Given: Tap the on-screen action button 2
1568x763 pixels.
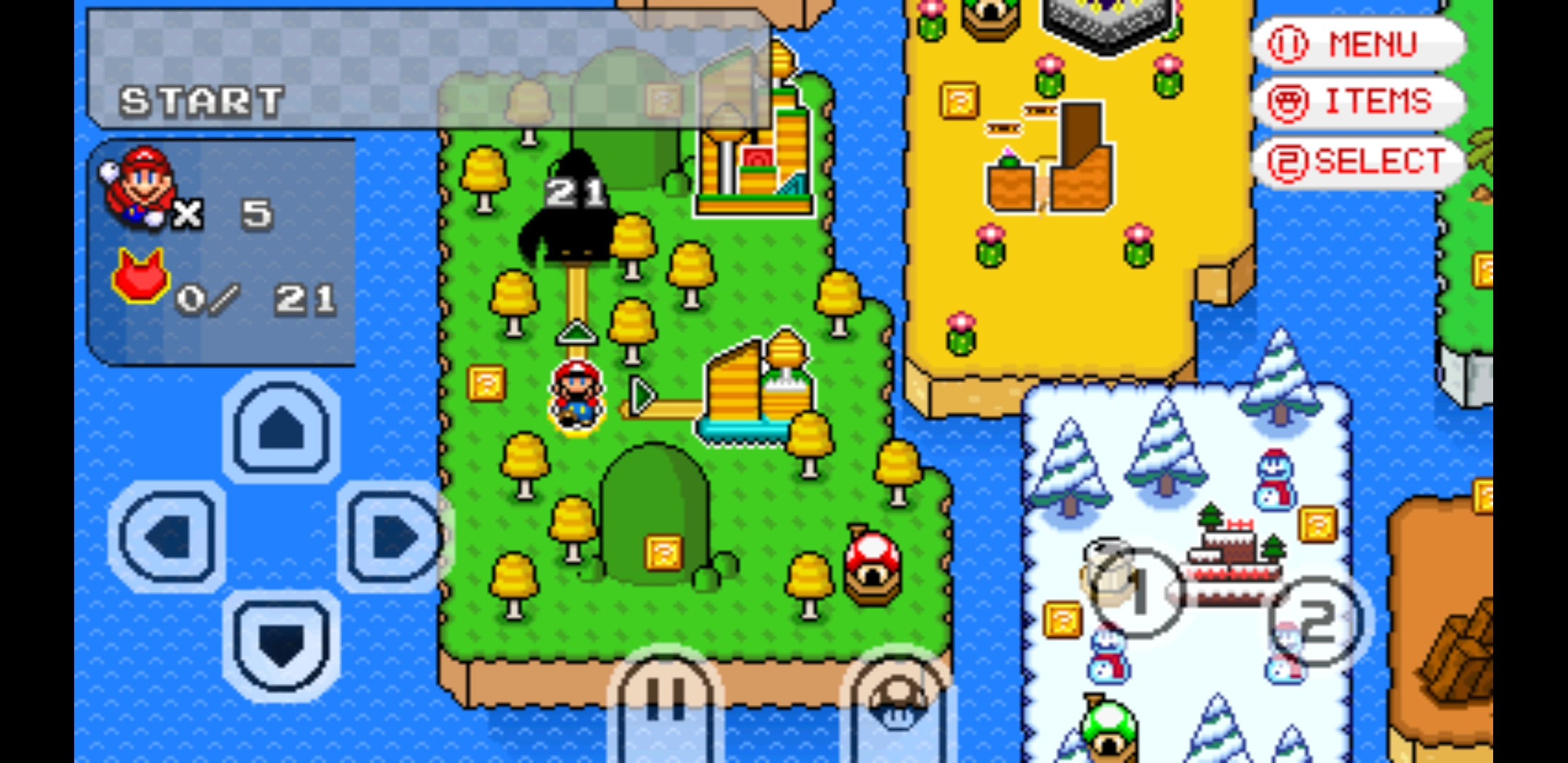Looking at the screenshot, I should [x=1318, y=622].
